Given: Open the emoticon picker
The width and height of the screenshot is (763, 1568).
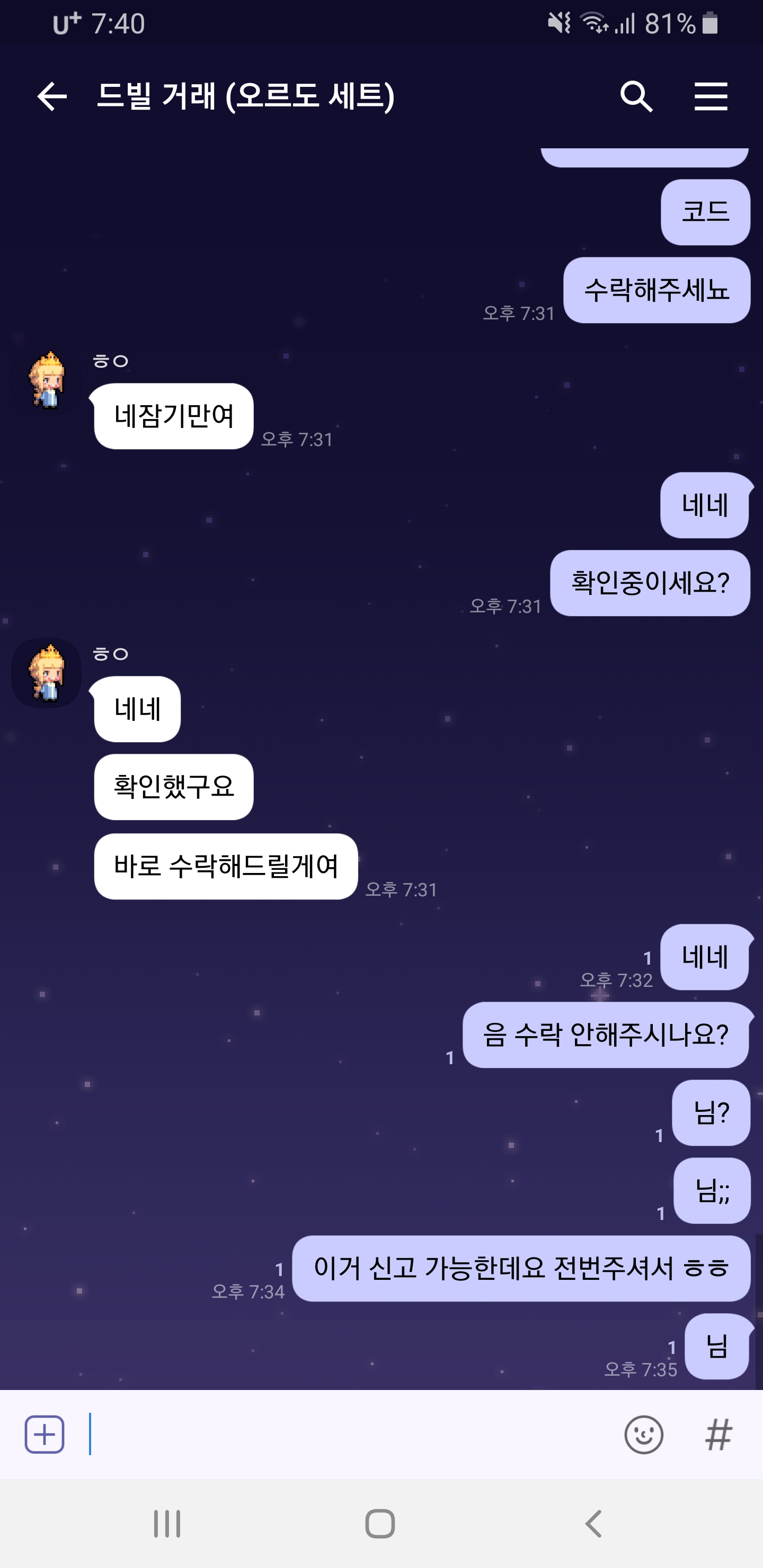Looking at the screenshot, I should point(644,1435).
